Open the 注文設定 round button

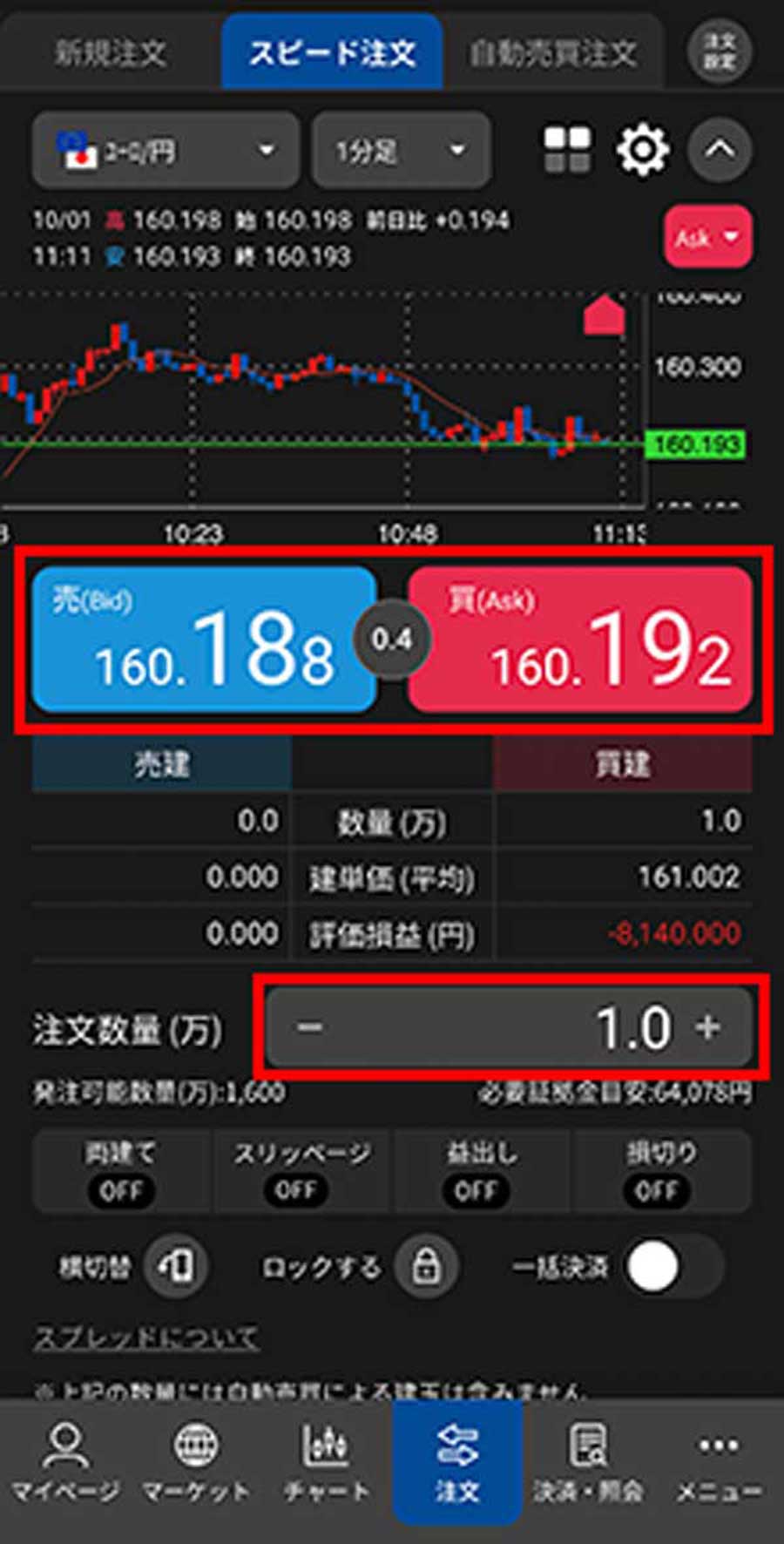click(x=720, y=51)
